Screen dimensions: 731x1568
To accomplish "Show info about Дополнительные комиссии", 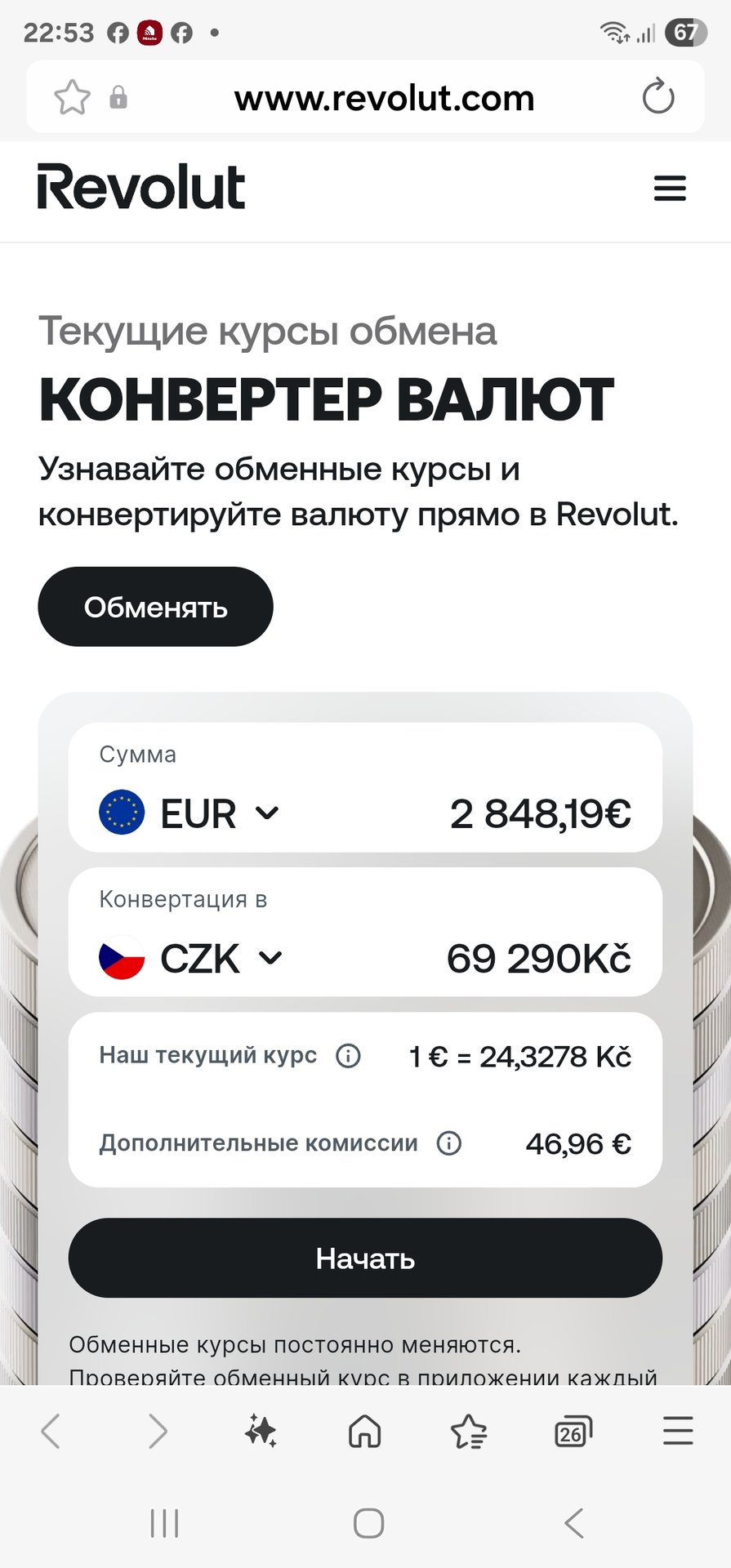I will point(449,1143).
